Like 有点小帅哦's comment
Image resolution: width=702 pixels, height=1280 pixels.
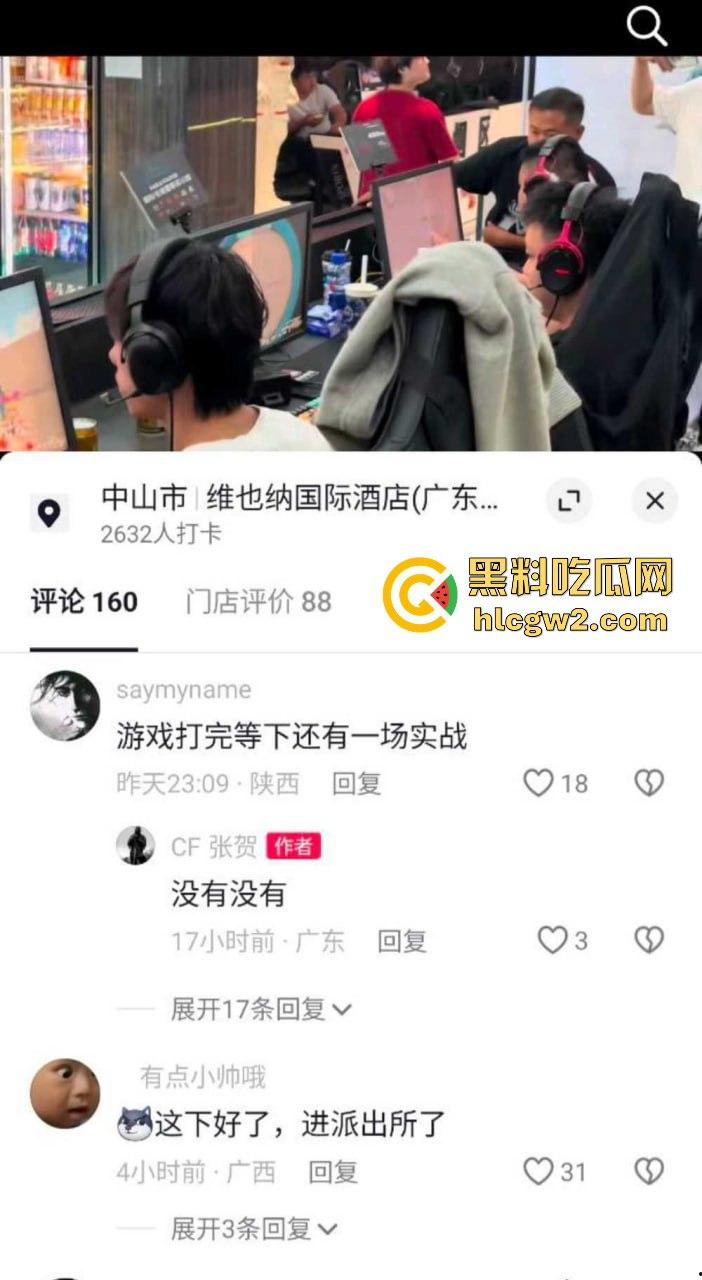pyautogui.click(x=539, y=1171)
